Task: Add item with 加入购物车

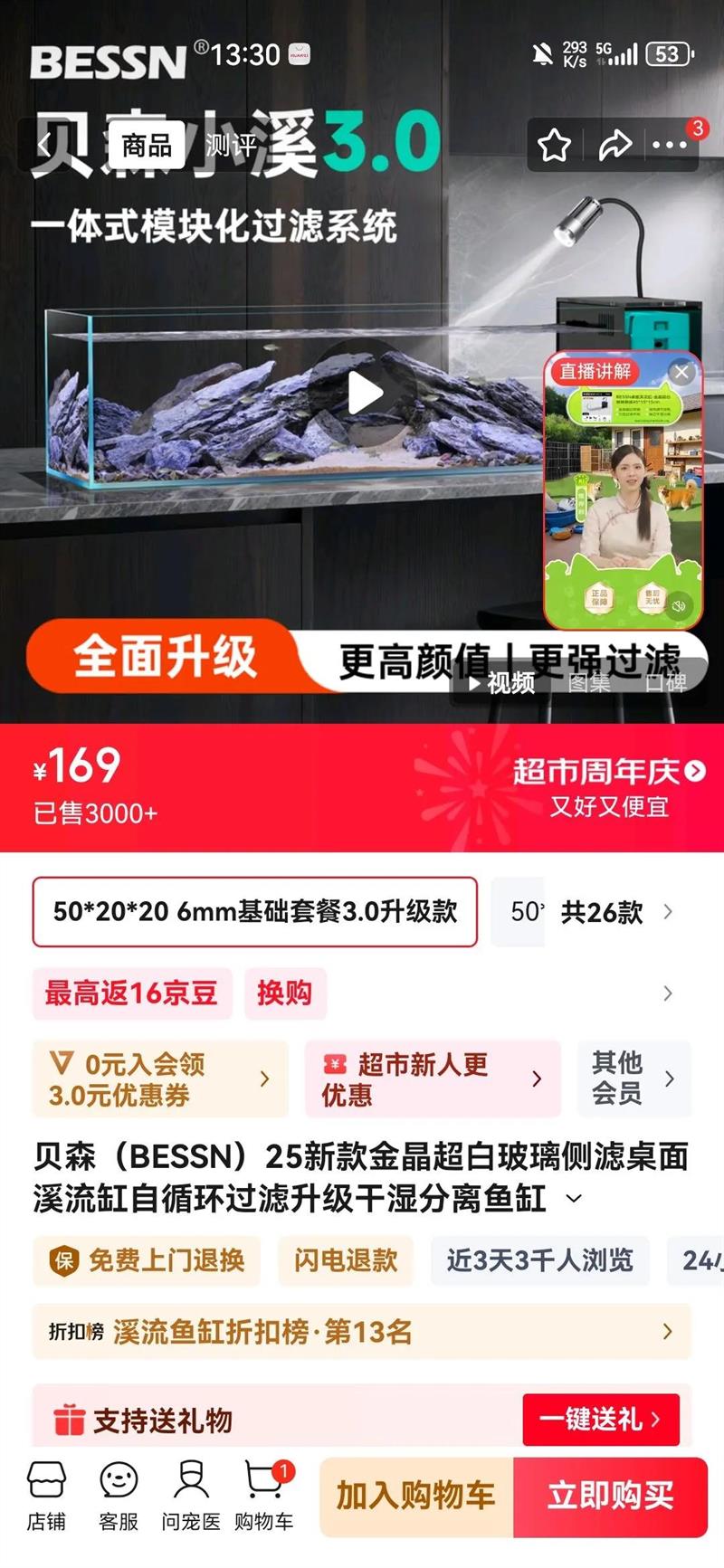Action: click(416, 1497)
